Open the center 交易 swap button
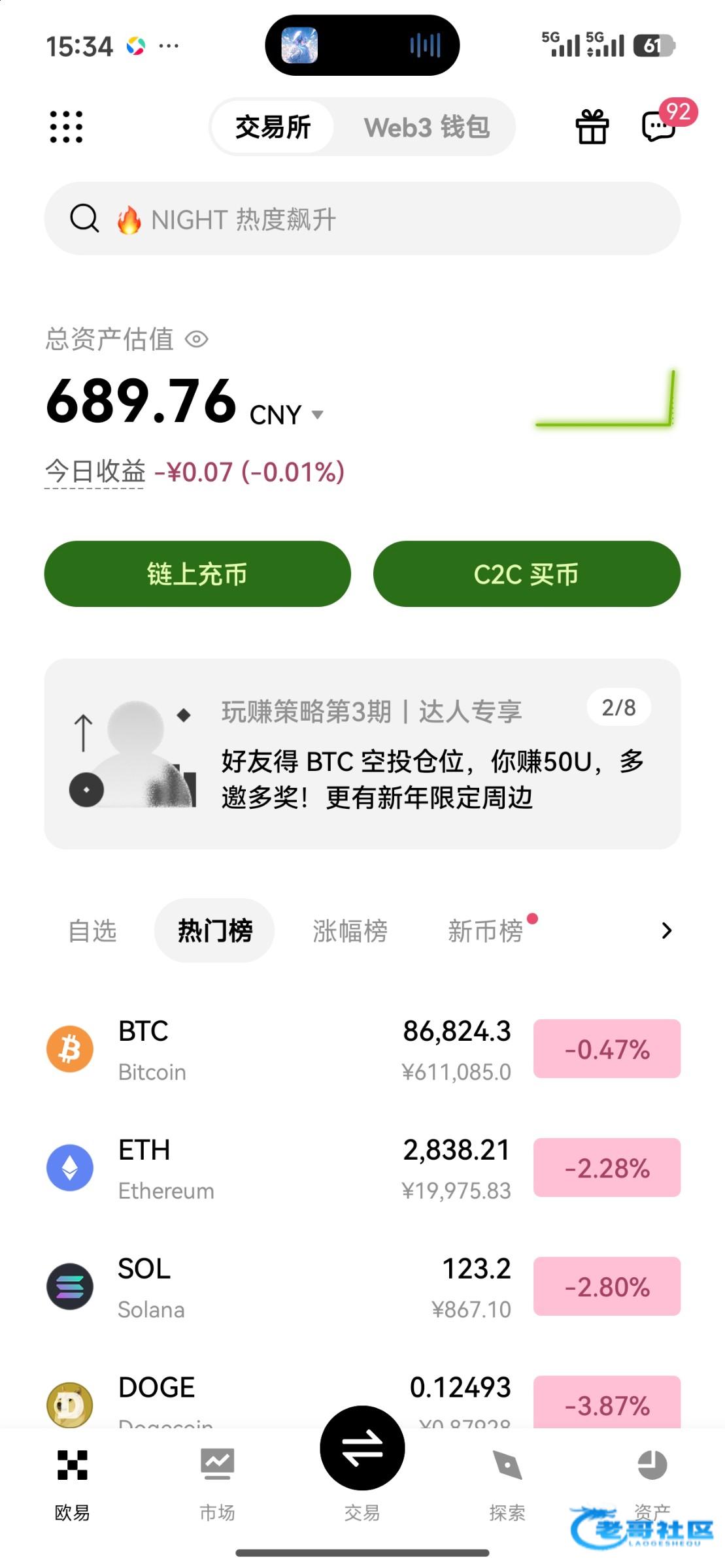725x1568 pixels. click(362, 1449)
